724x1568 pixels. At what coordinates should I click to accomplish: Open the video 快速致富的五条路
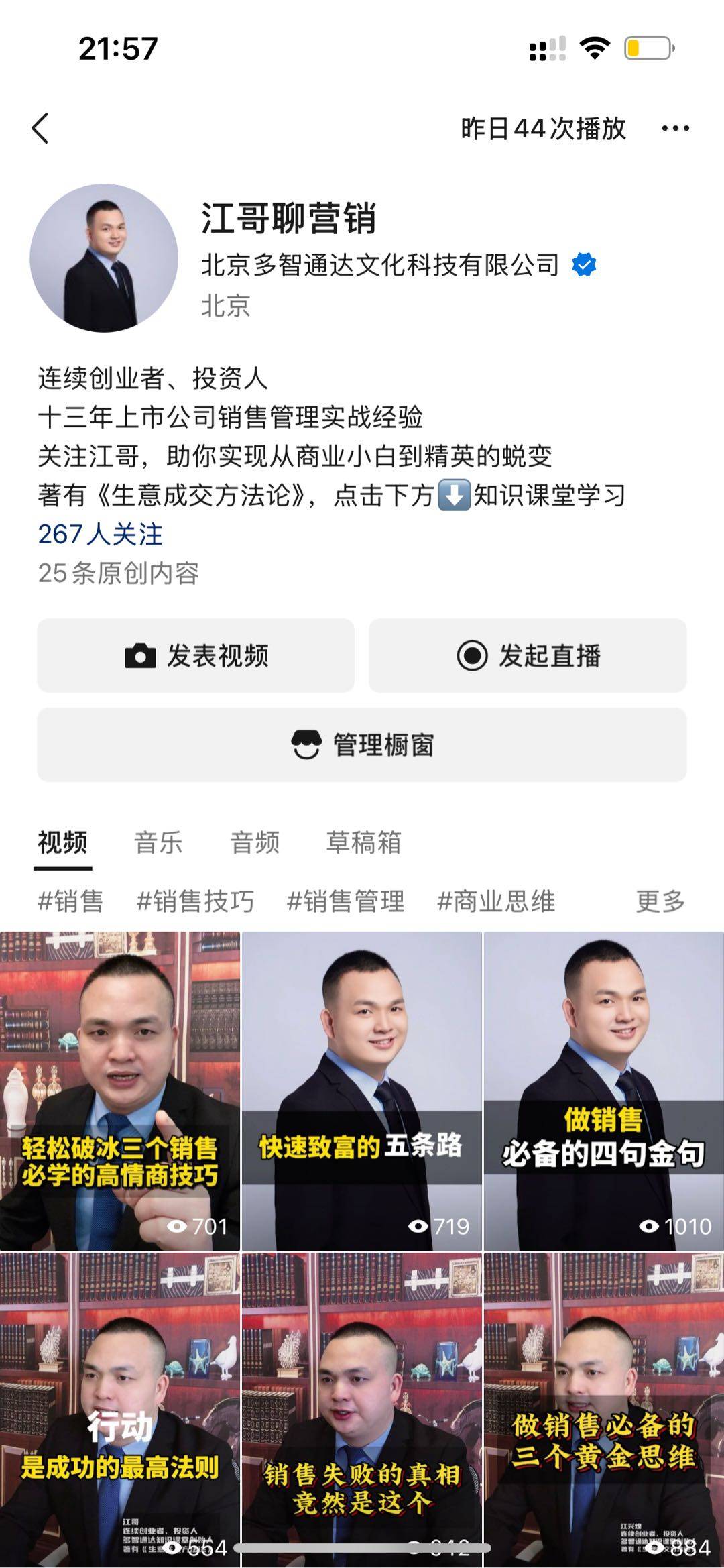click(x=362, y=1090)
